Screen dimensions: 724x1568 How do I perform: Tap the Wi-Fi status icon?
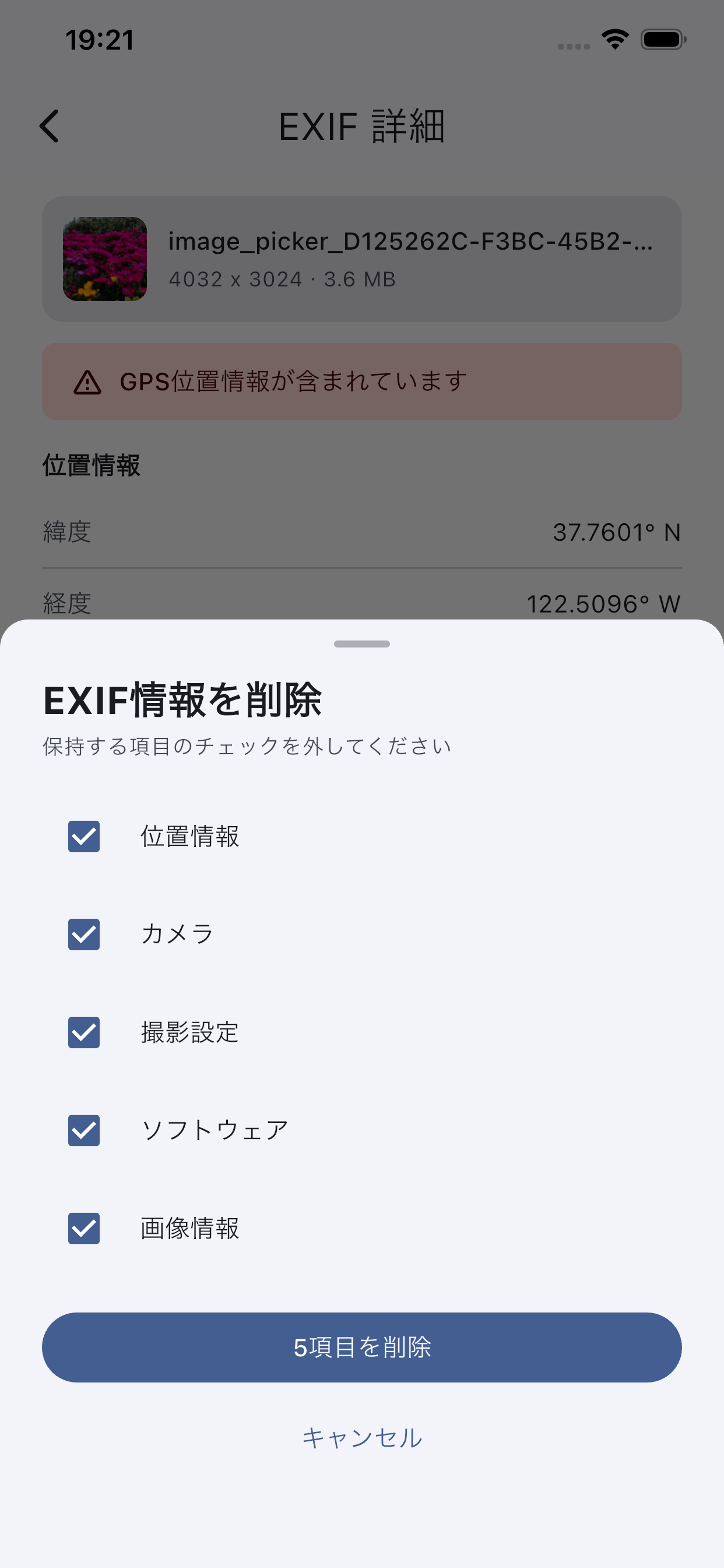614,39
